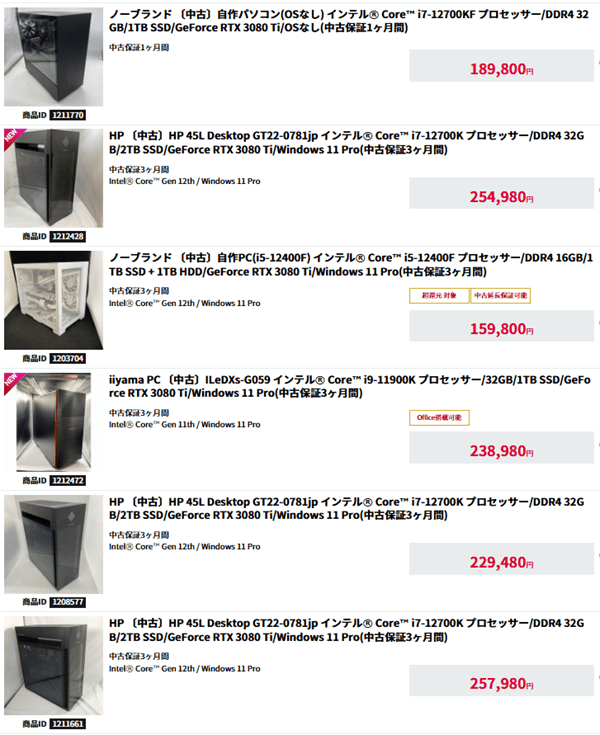Tap the product image for 商品ID 1208577
This screenshot has height=735, width=600.
pos(53,544)
